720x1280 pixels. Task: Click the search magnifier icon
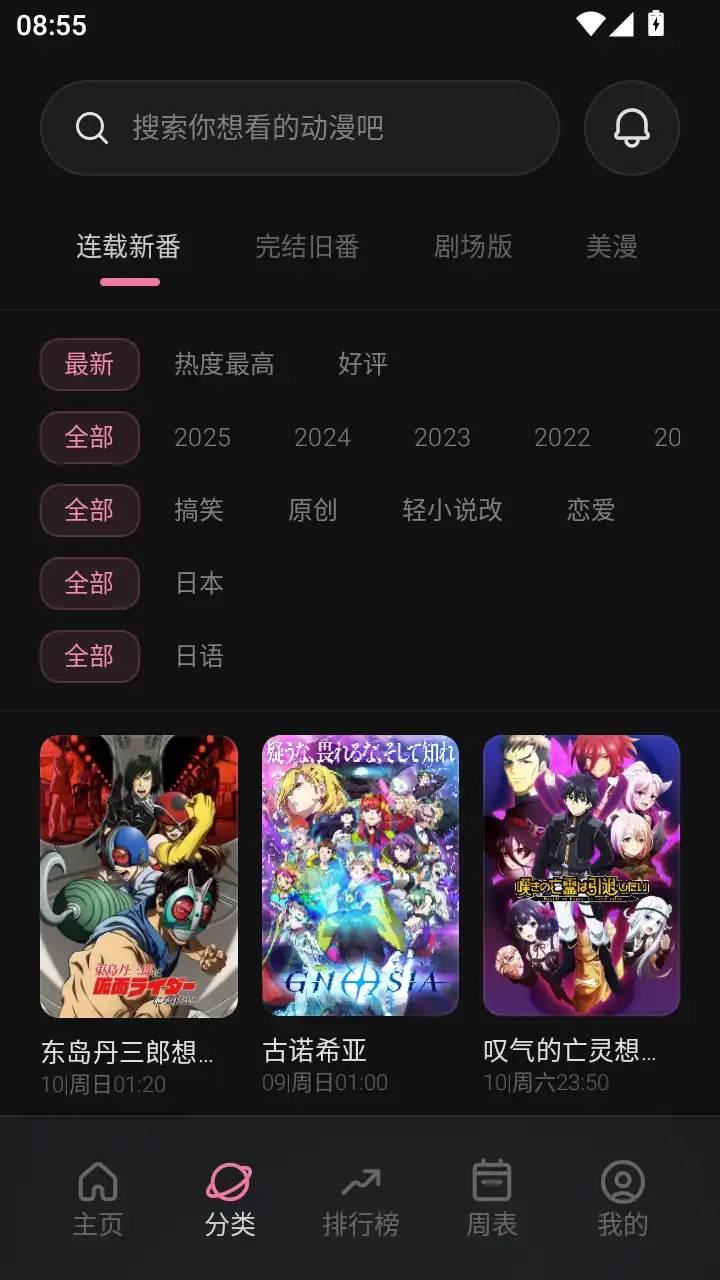(x=92, y=128)
